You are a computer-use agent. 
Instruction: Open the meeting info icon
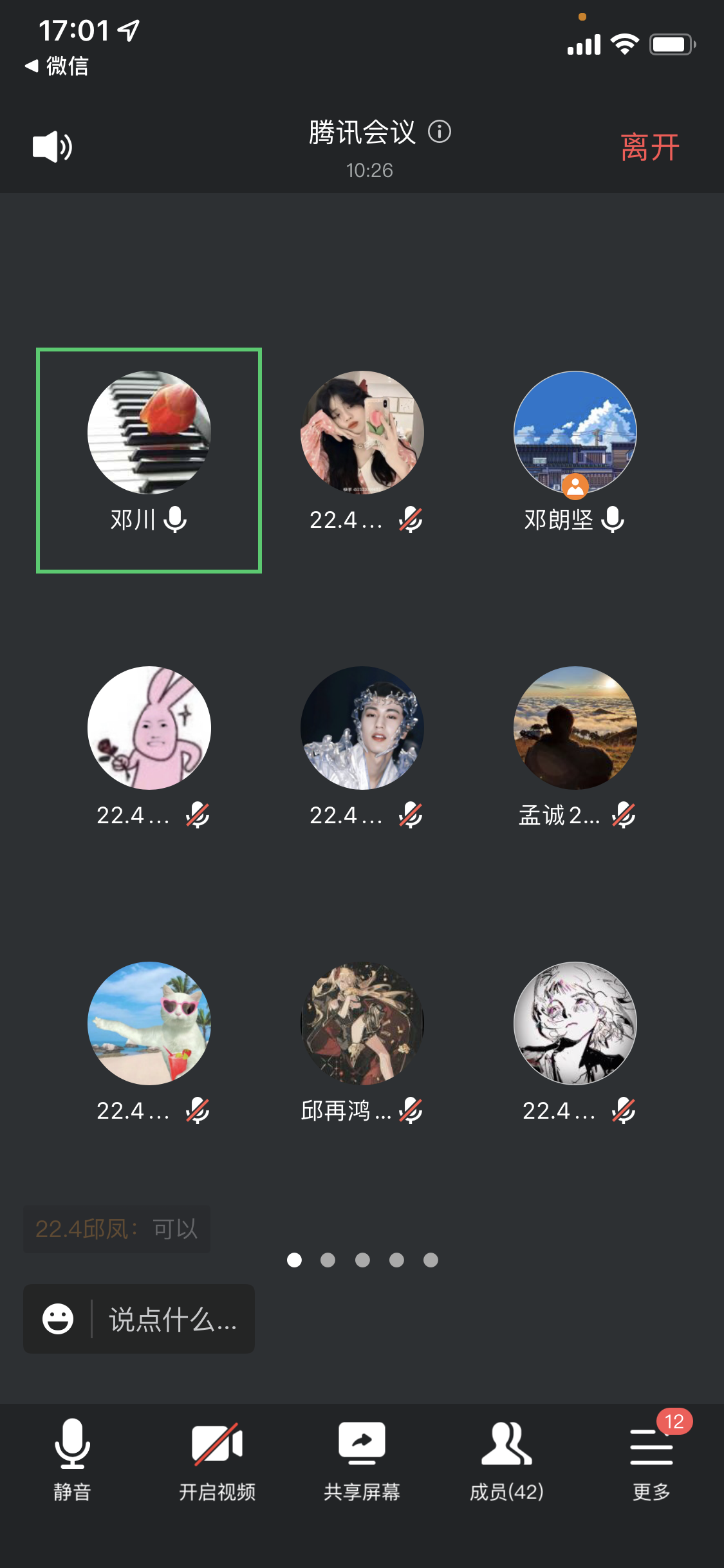pyautogui.click(x=440, y=132)
